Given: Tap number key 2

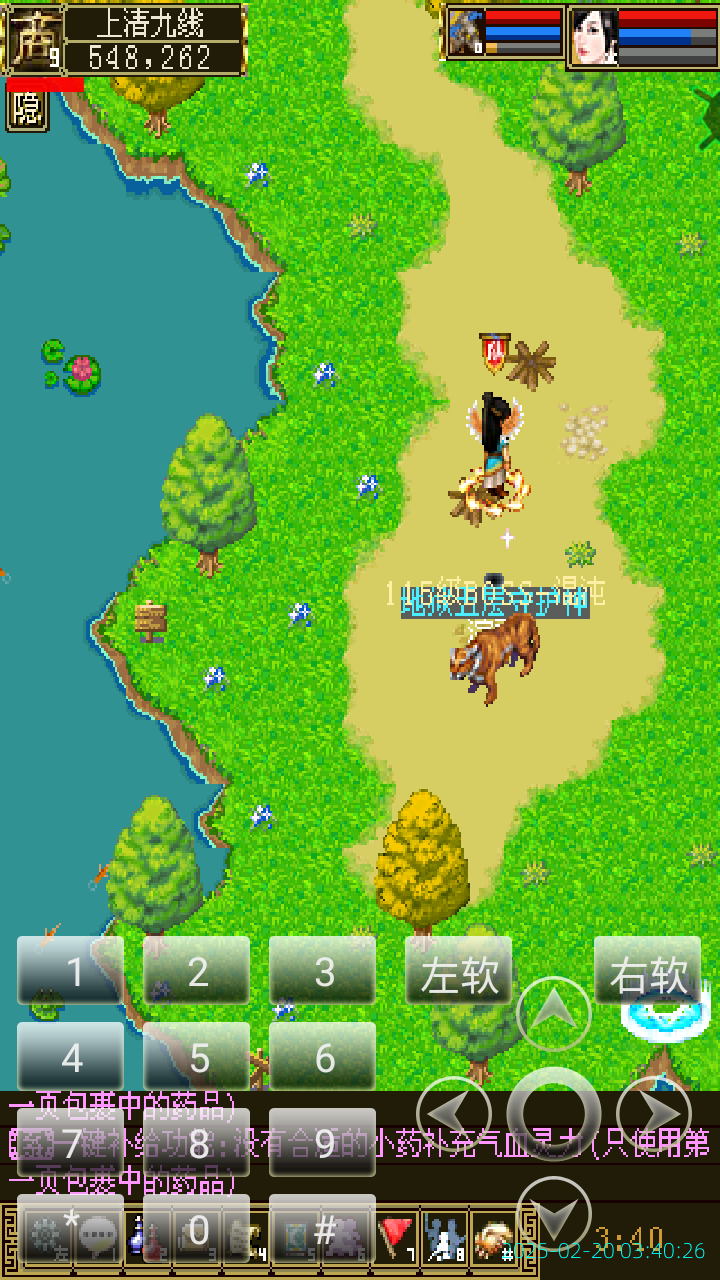Looking at the screenshot, I should [197, 970].
